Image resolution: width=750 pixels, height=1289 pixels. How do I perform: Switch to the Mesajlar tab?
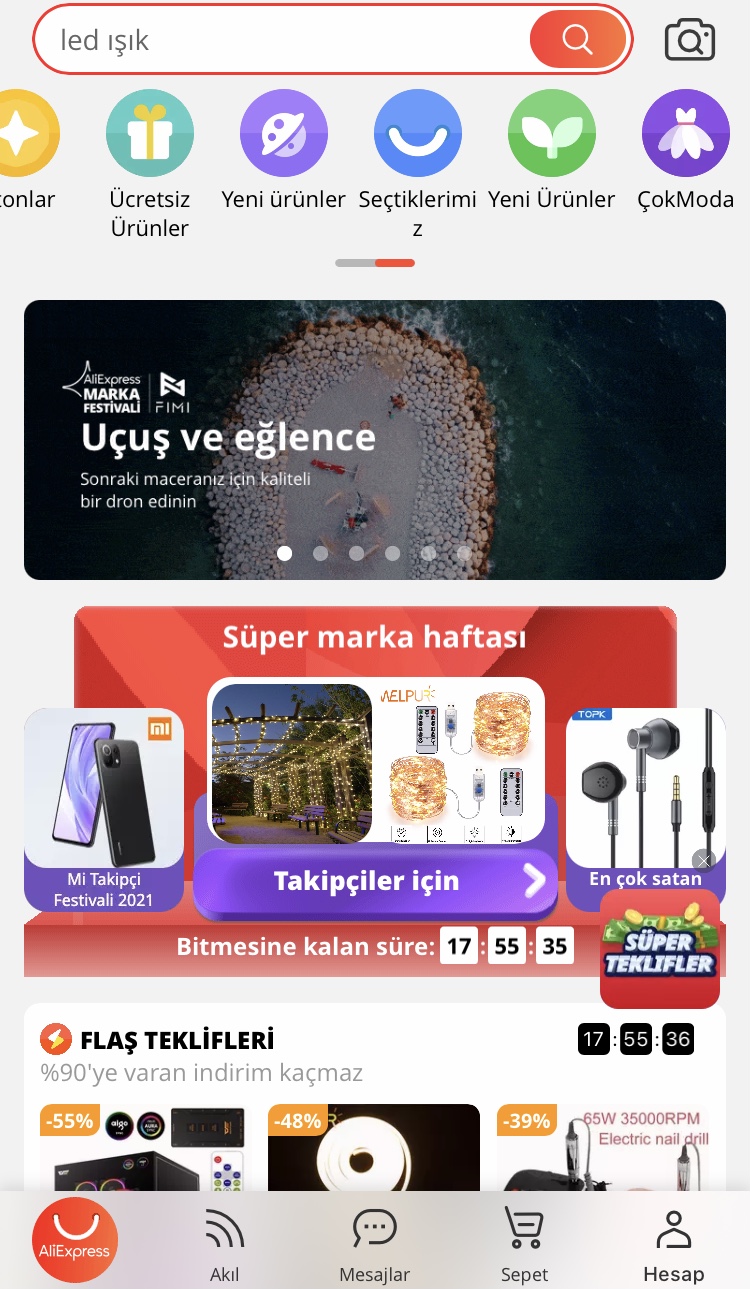(375, 1245)
